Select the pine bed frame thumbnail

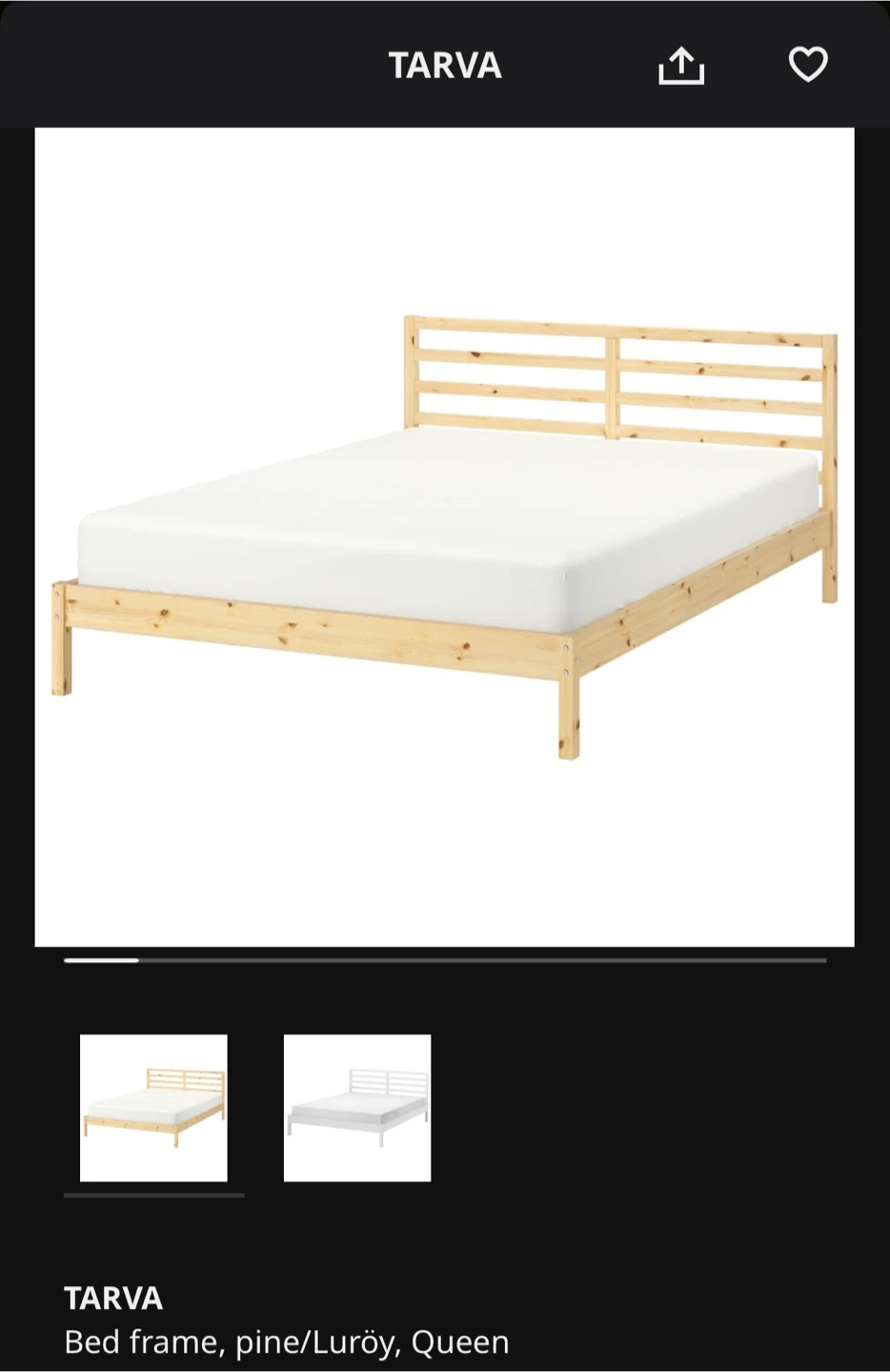[153, 1107]
